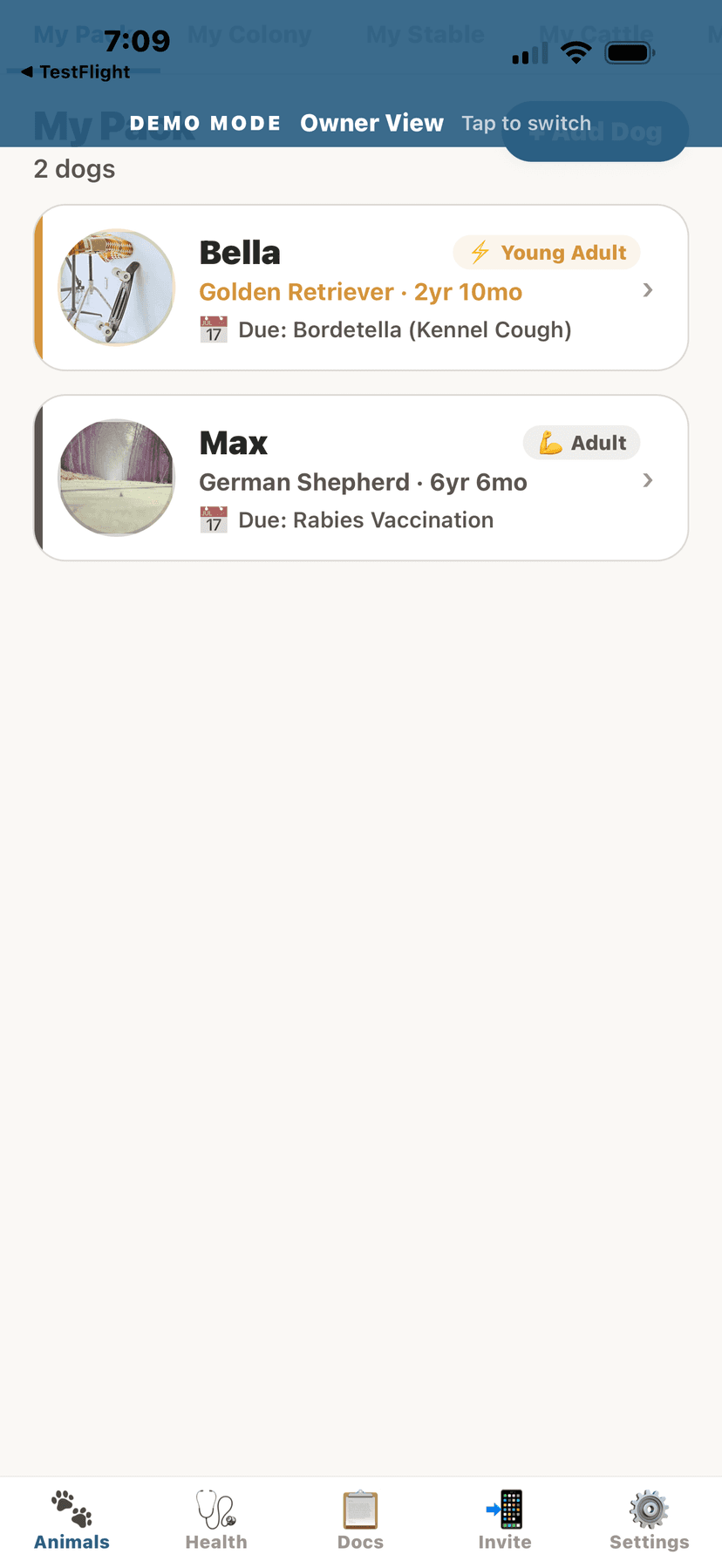
Task: Expand the Owner View switcher
Action: click(371, 123)
